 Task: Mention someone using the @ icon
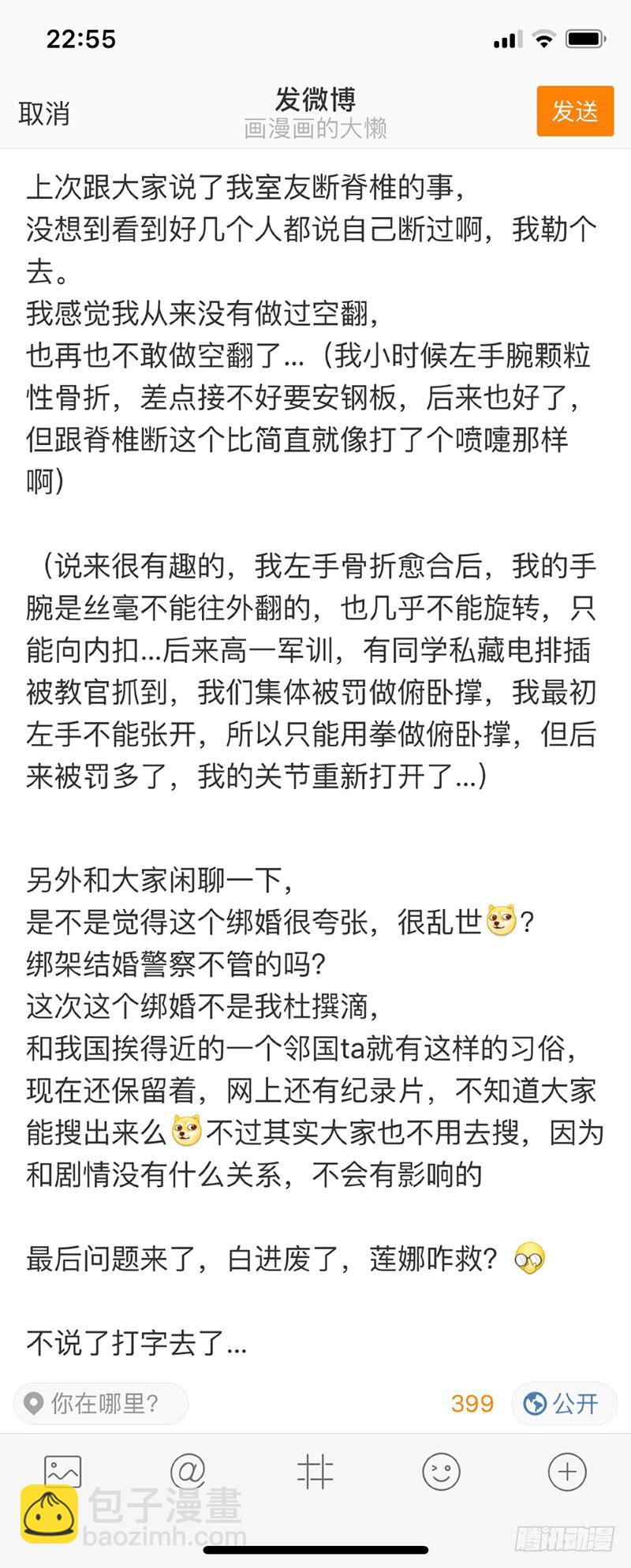click(x=188, y=1471)
